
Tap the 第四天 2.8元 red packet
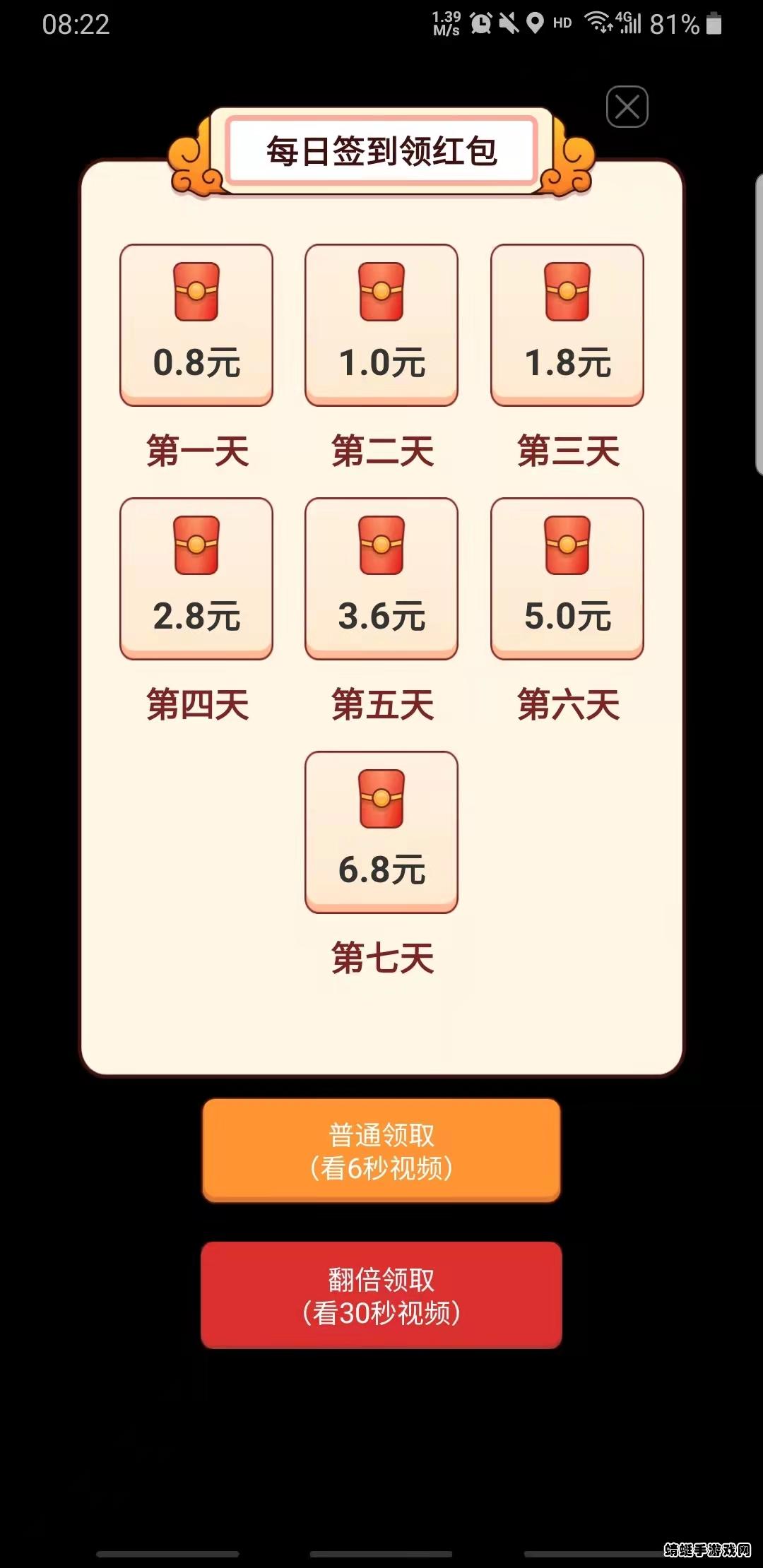pyautogui.click(x=196, y=578)
